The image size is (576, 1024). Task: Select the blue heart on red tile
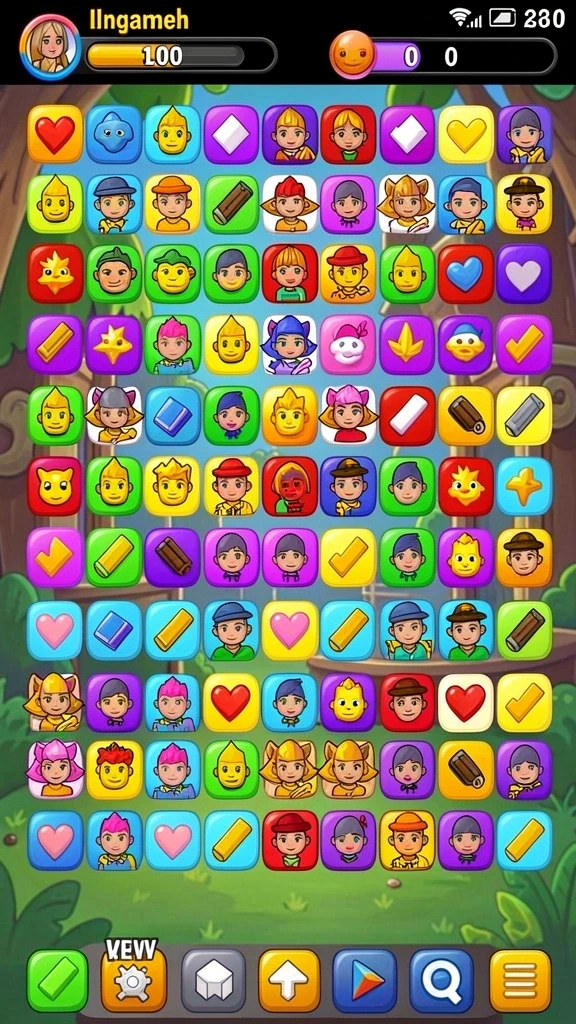(x=466, y=274)
